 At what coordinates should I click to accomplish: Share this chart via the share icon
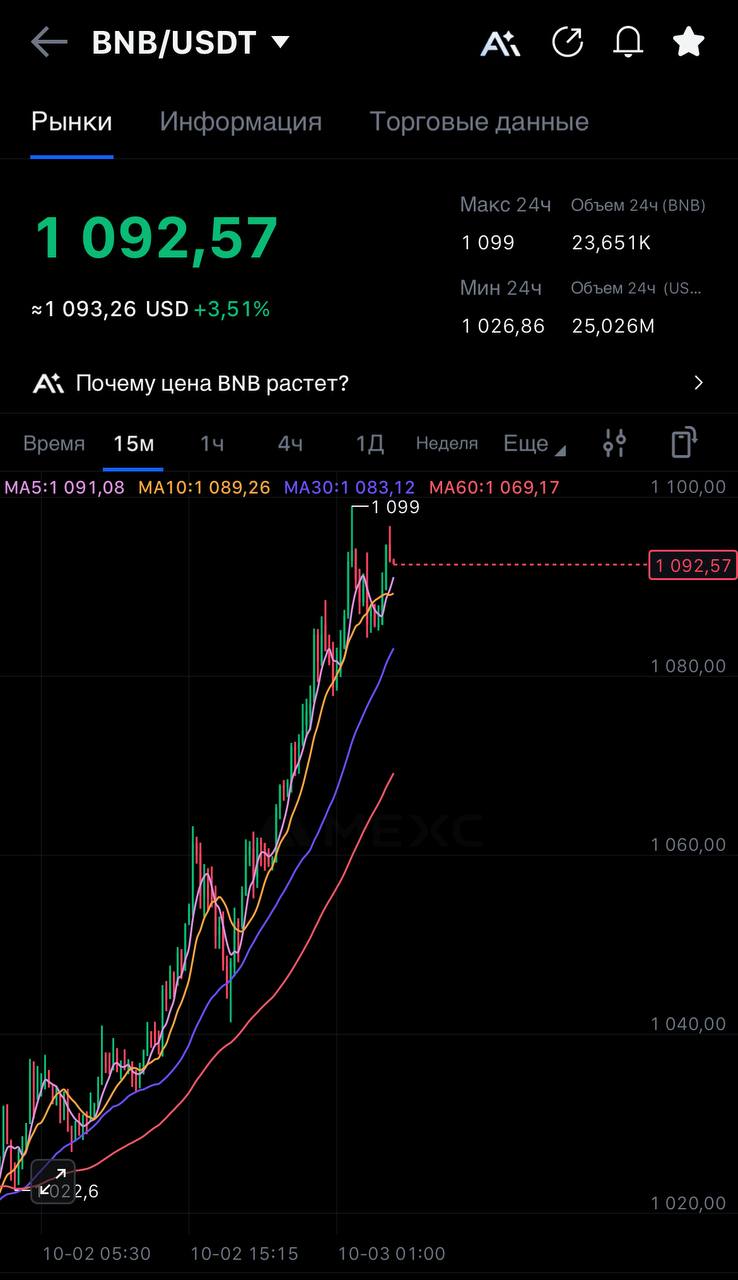click(567, 42)
